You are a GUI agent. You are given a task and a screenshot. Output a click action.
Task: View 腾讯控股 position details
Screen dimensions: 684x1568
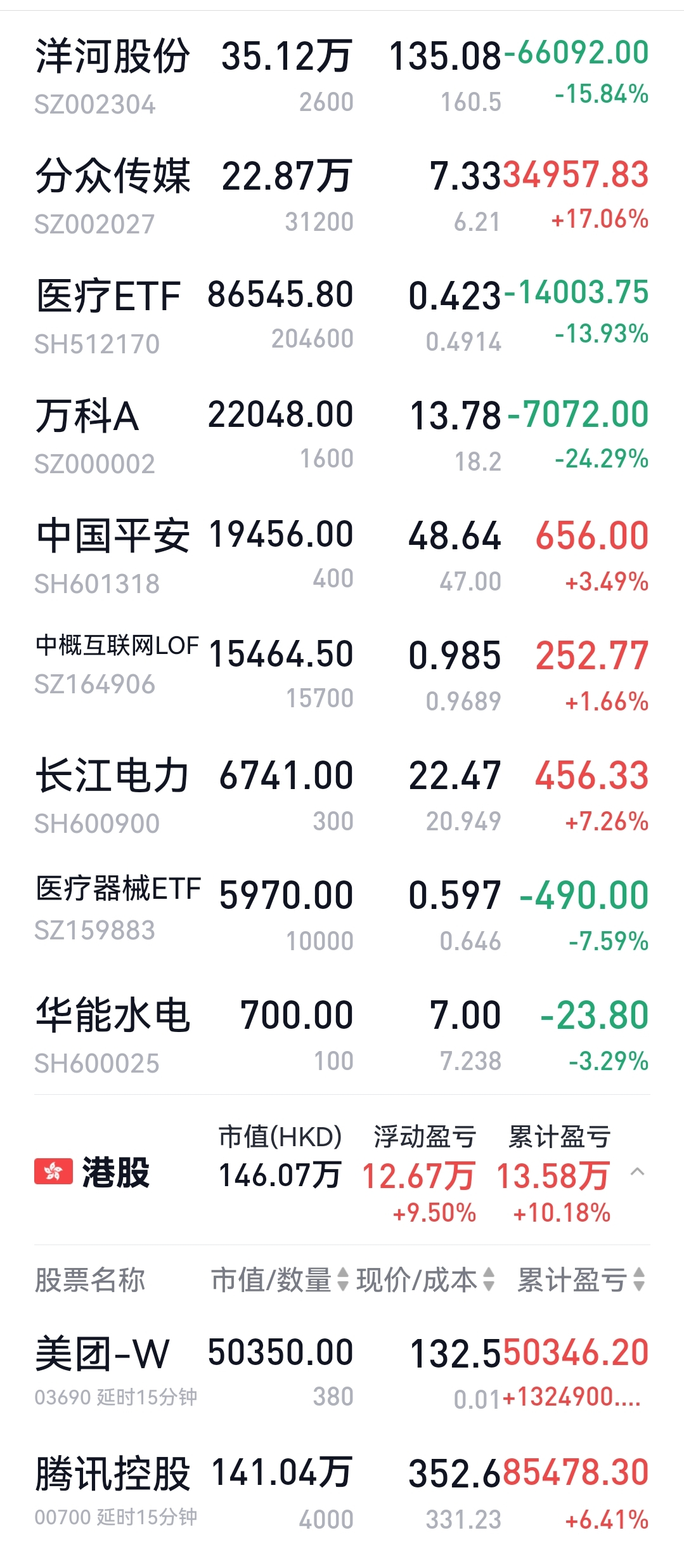click(x=342, y=1492)
